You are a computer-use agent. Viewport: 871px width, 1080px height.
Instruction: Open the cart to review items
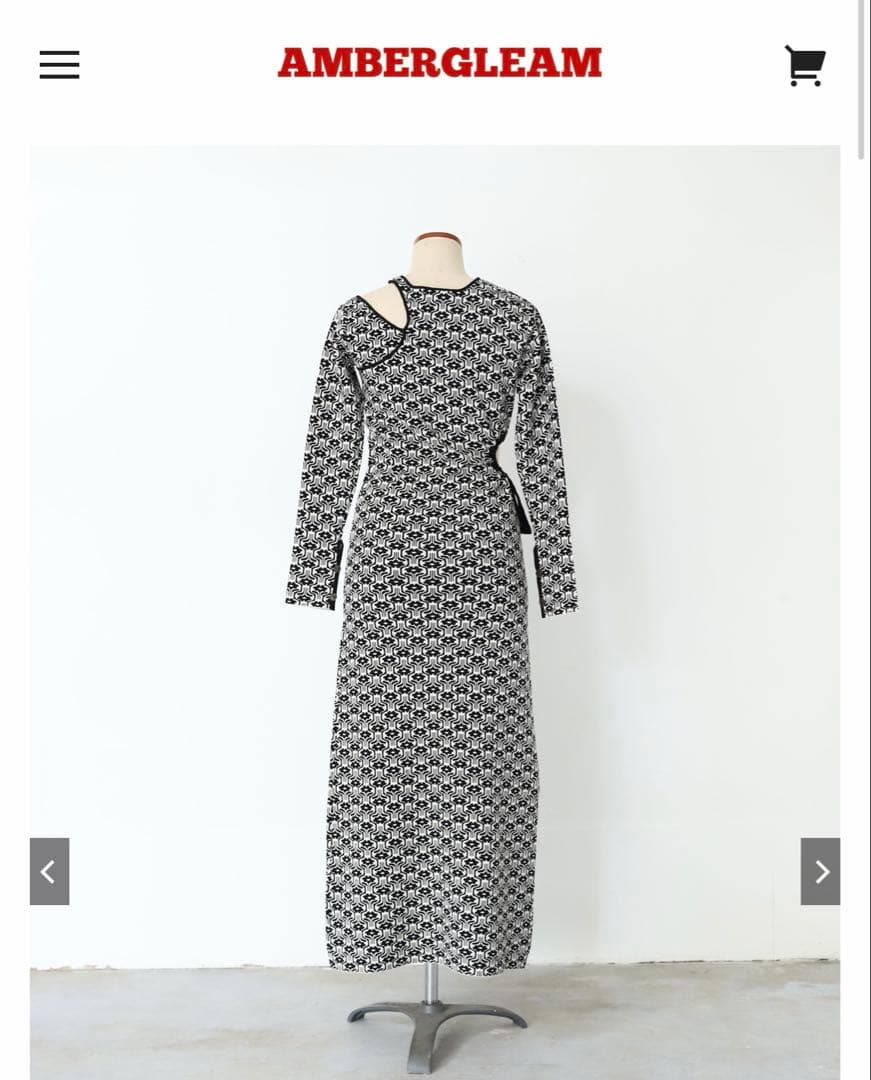[805, 65]
